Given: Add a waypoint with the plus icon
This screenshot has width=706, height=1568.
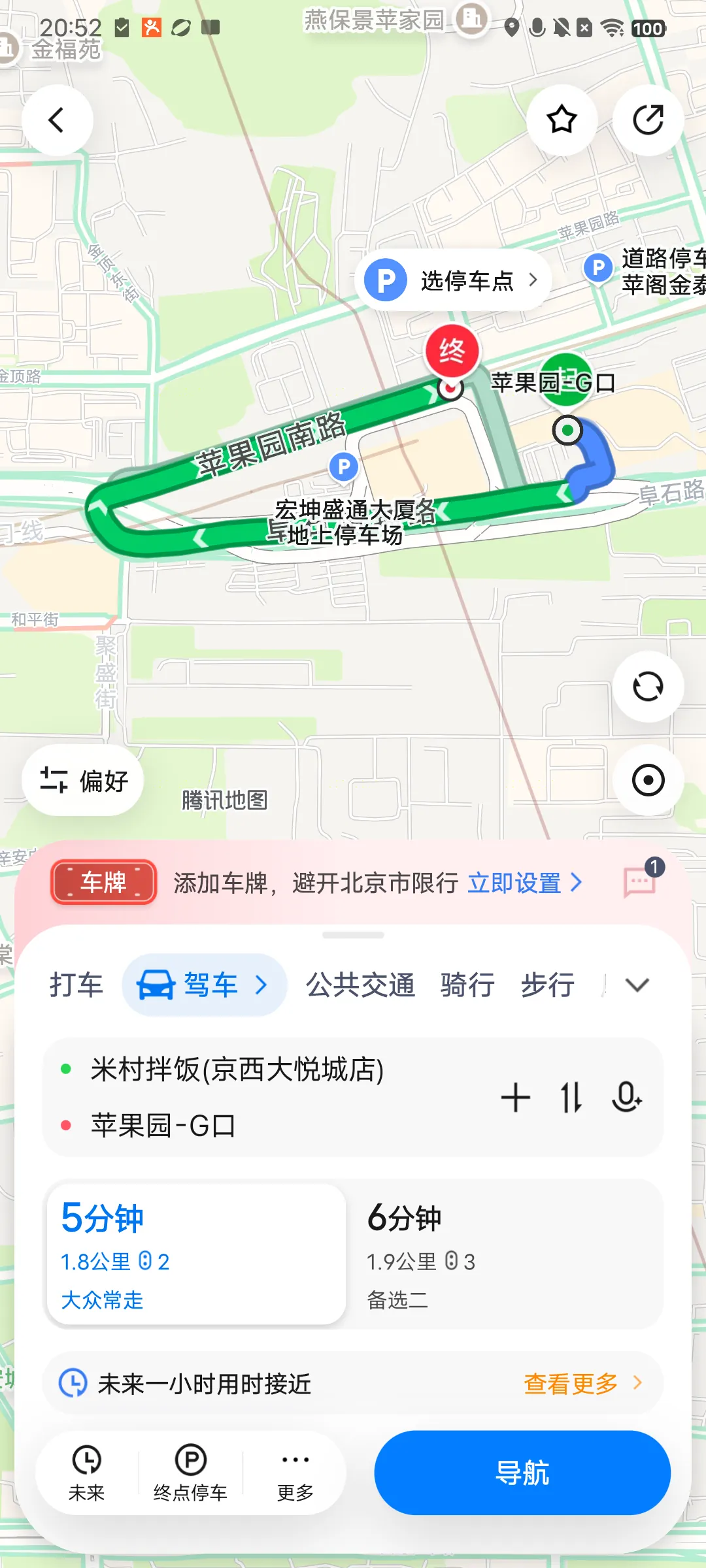Looking at the screenshot, I should click(x=515, y=1098).
